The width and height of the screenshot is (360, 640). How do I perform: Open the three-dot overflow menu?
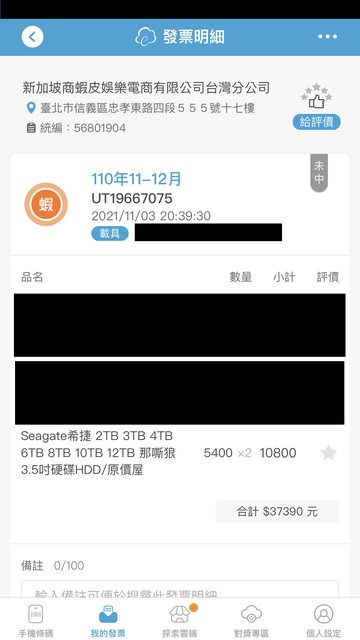point(327,37)
